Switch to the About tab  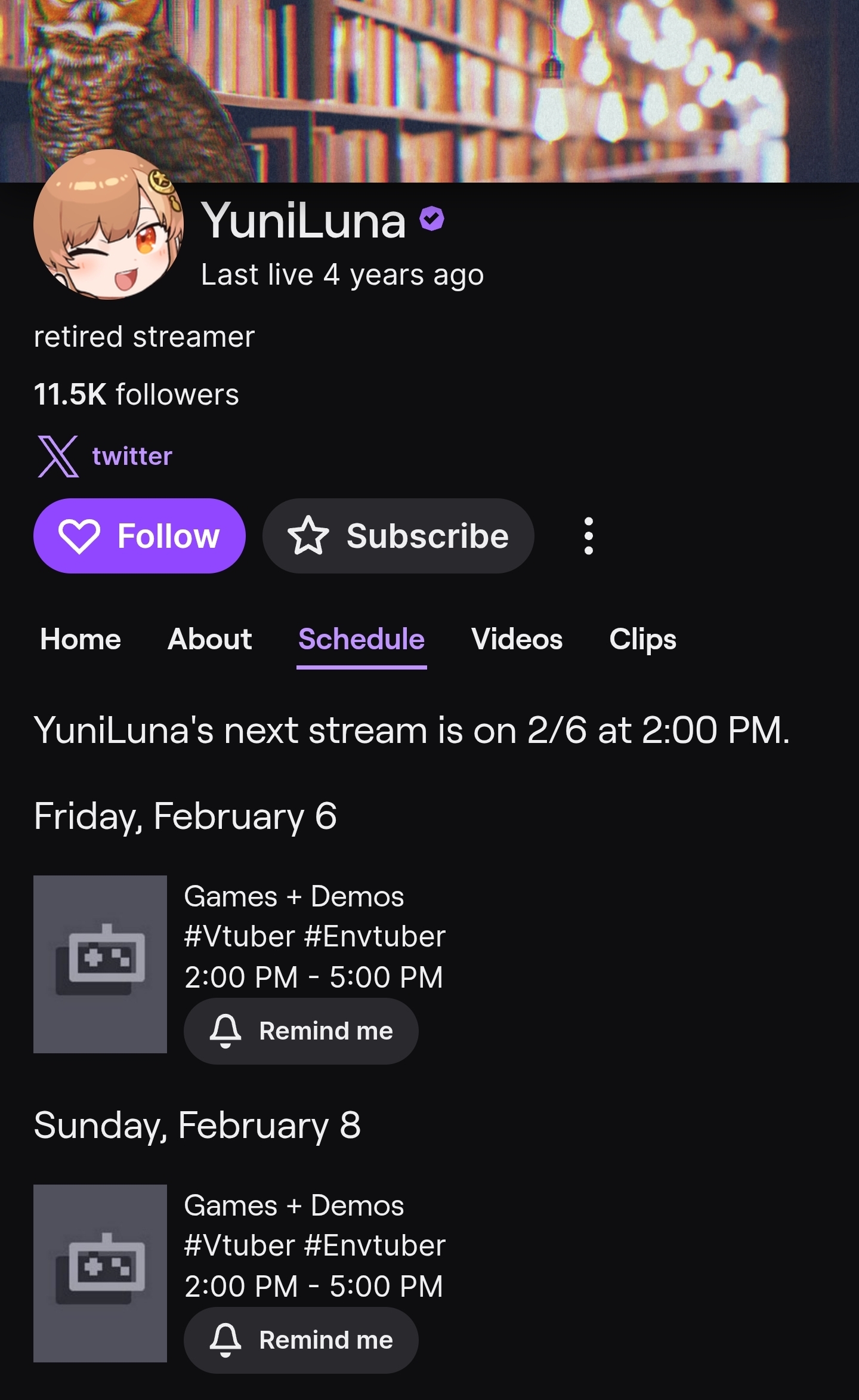click(x=210, y=639)
